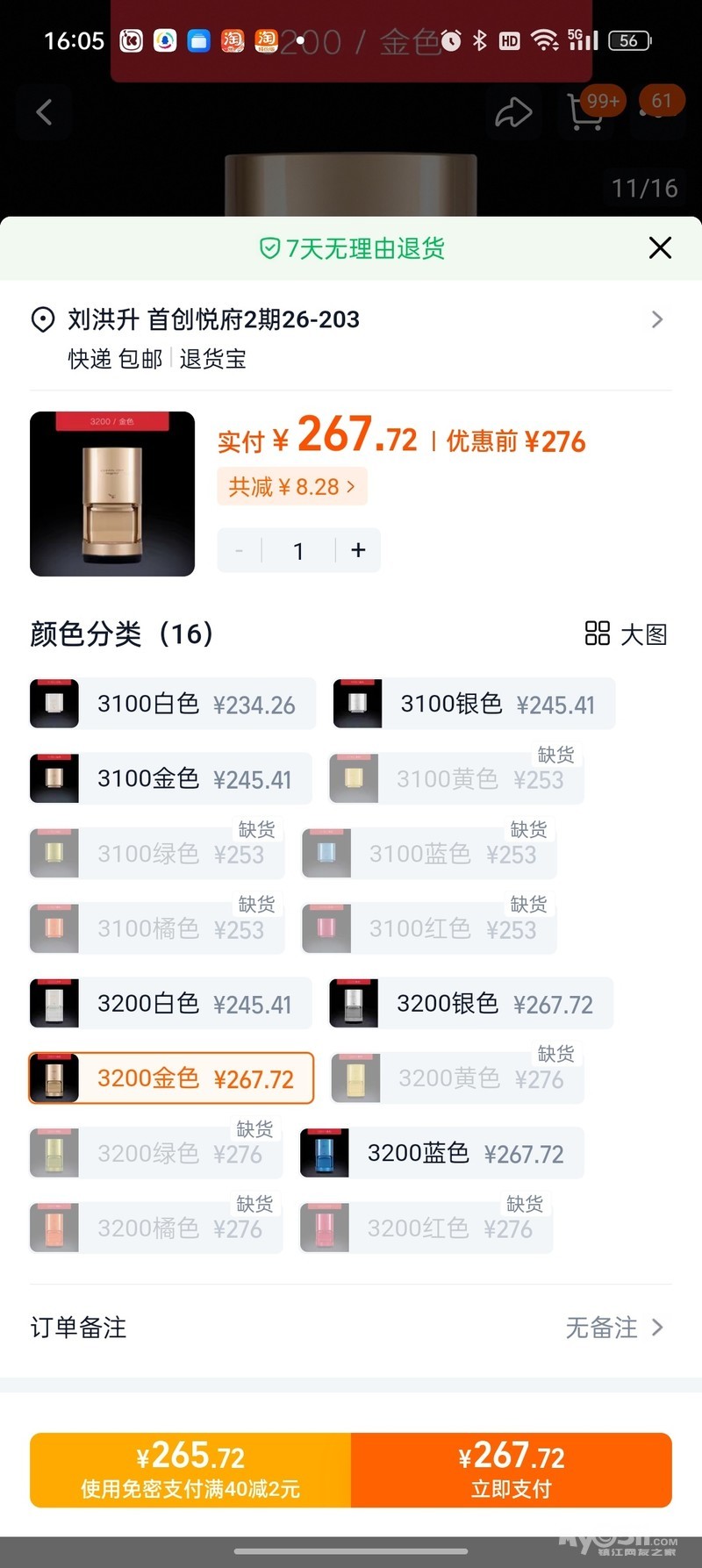Viewport: 702px width, 1568px height.
Task: Switch to 大图 large image view
Action: [627, 634]
